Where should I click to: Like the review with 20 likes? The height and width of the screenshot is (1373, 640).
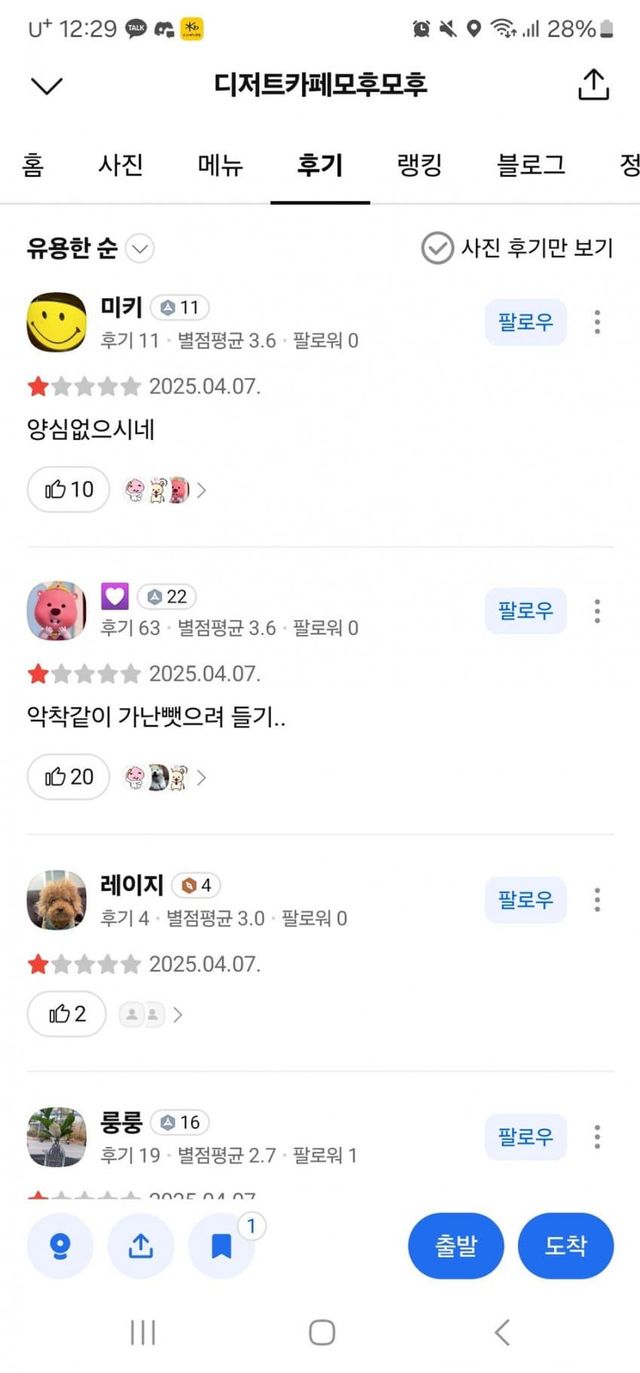[x=68, y=777]
